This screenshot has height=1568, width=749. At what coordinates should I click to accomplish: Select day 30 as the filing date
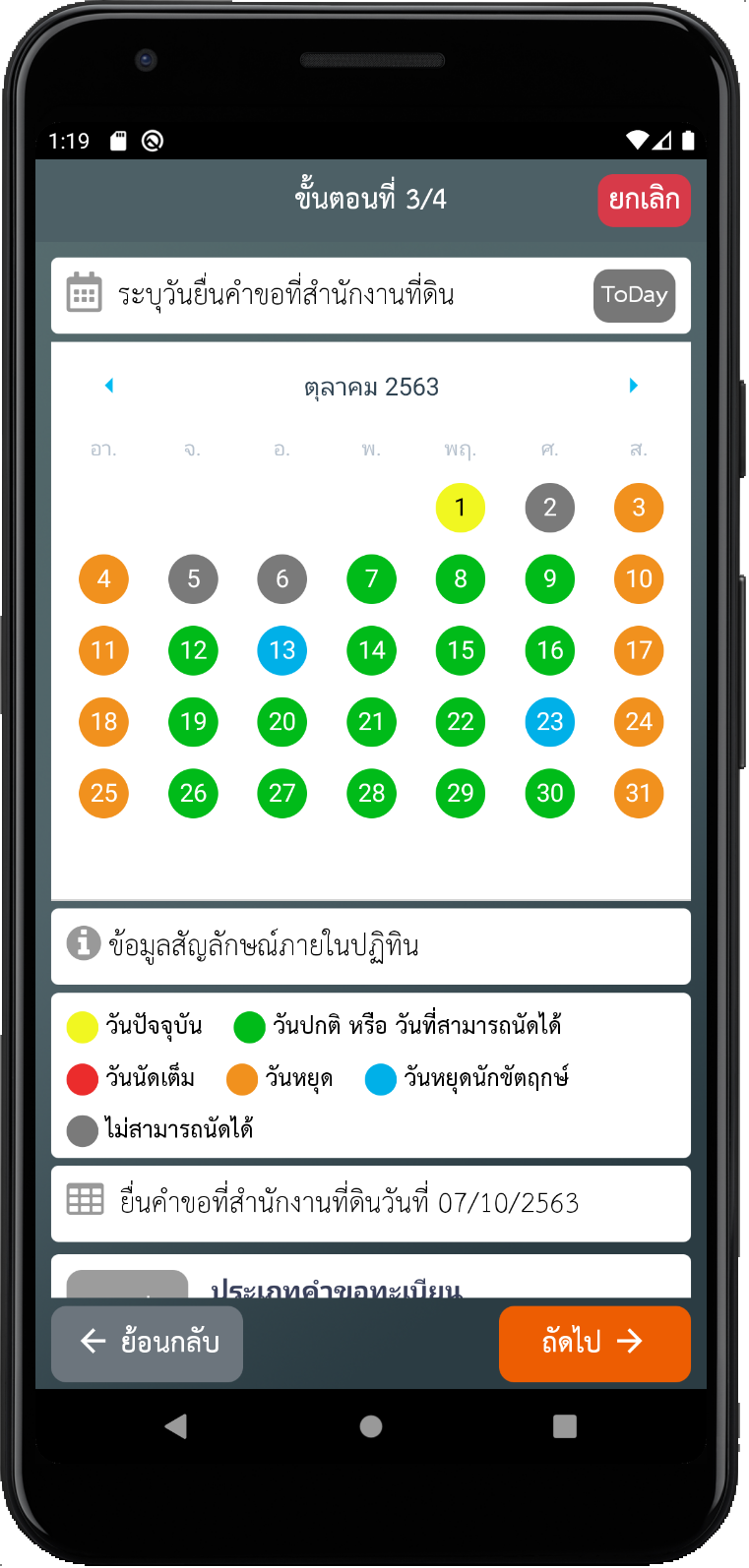coord(550,793)
